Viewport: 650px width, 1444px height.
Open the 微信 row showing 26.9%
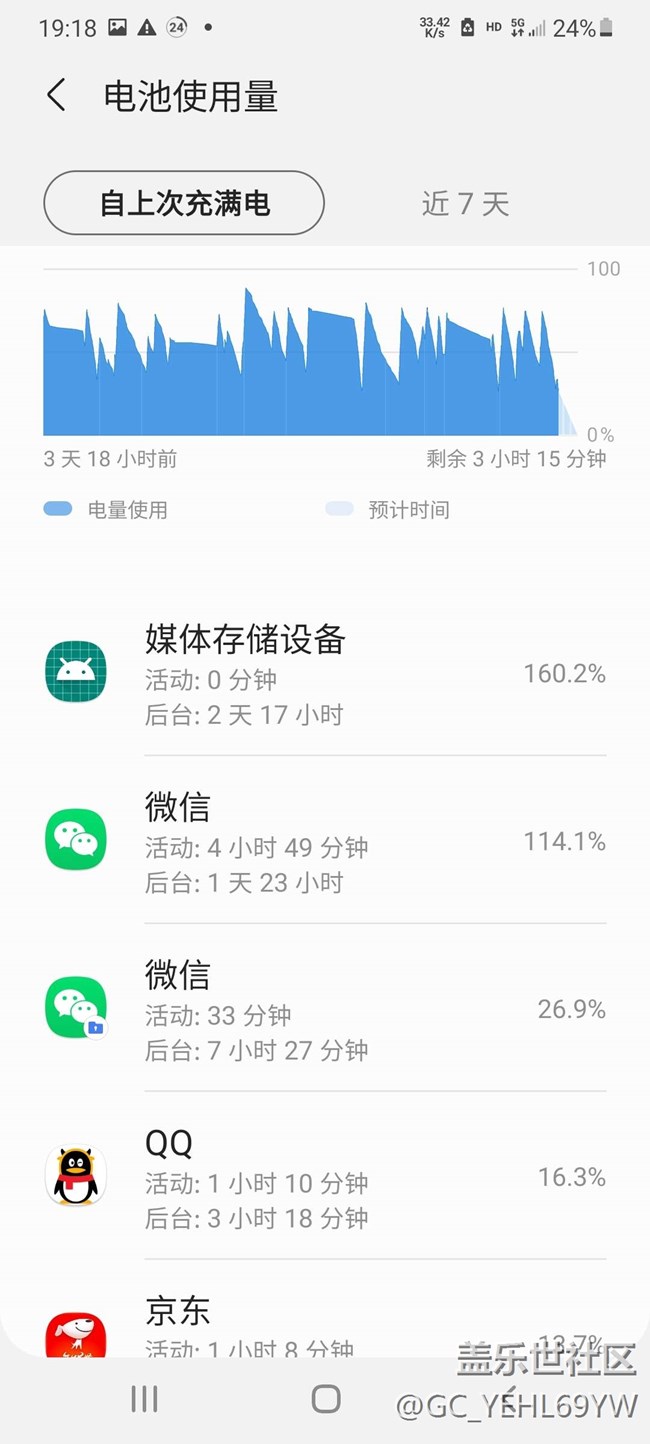point(325,1009)
